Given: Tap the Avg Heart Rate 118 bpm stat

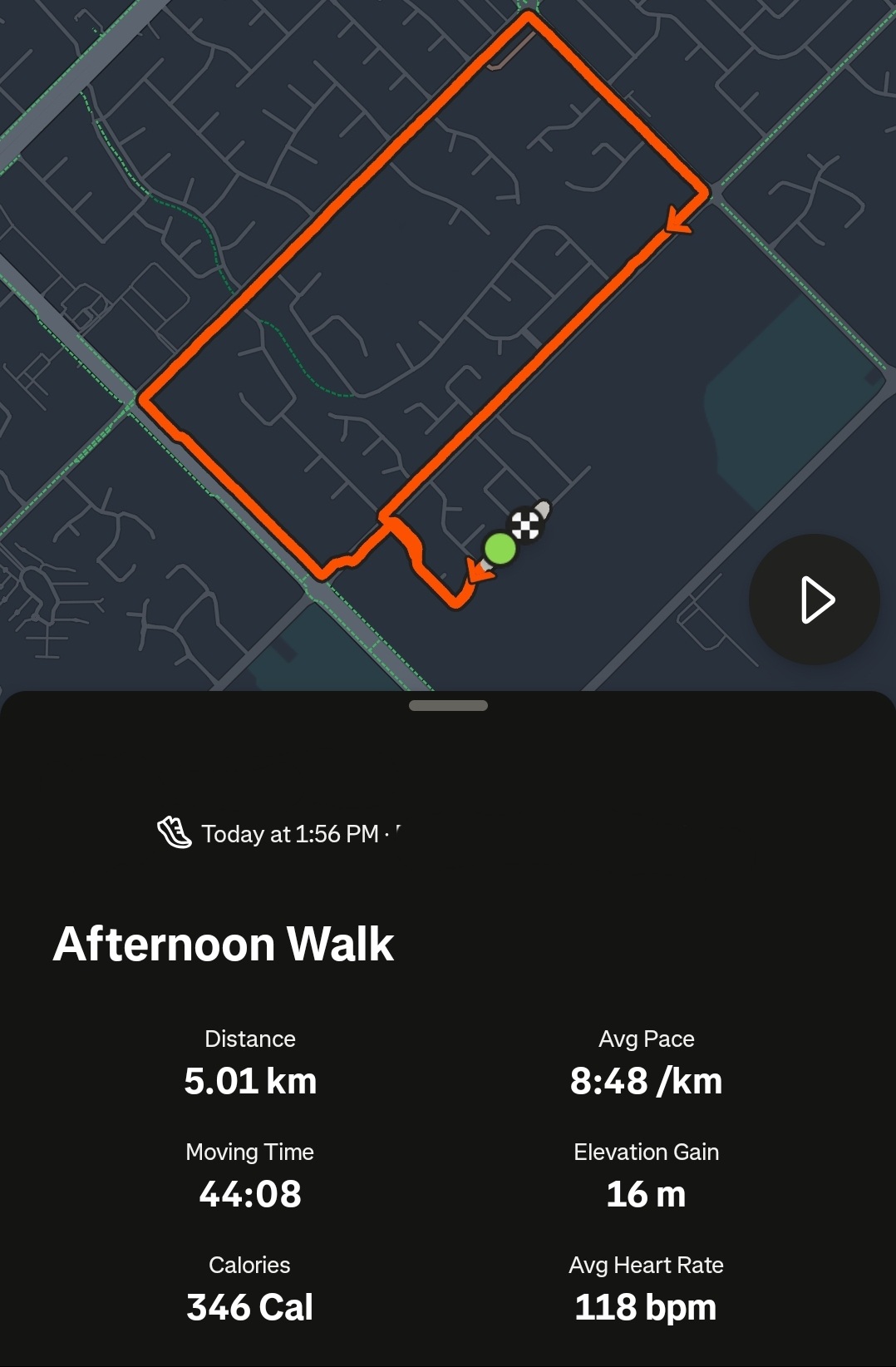Looking at the screenshot, I should 645,1307.
